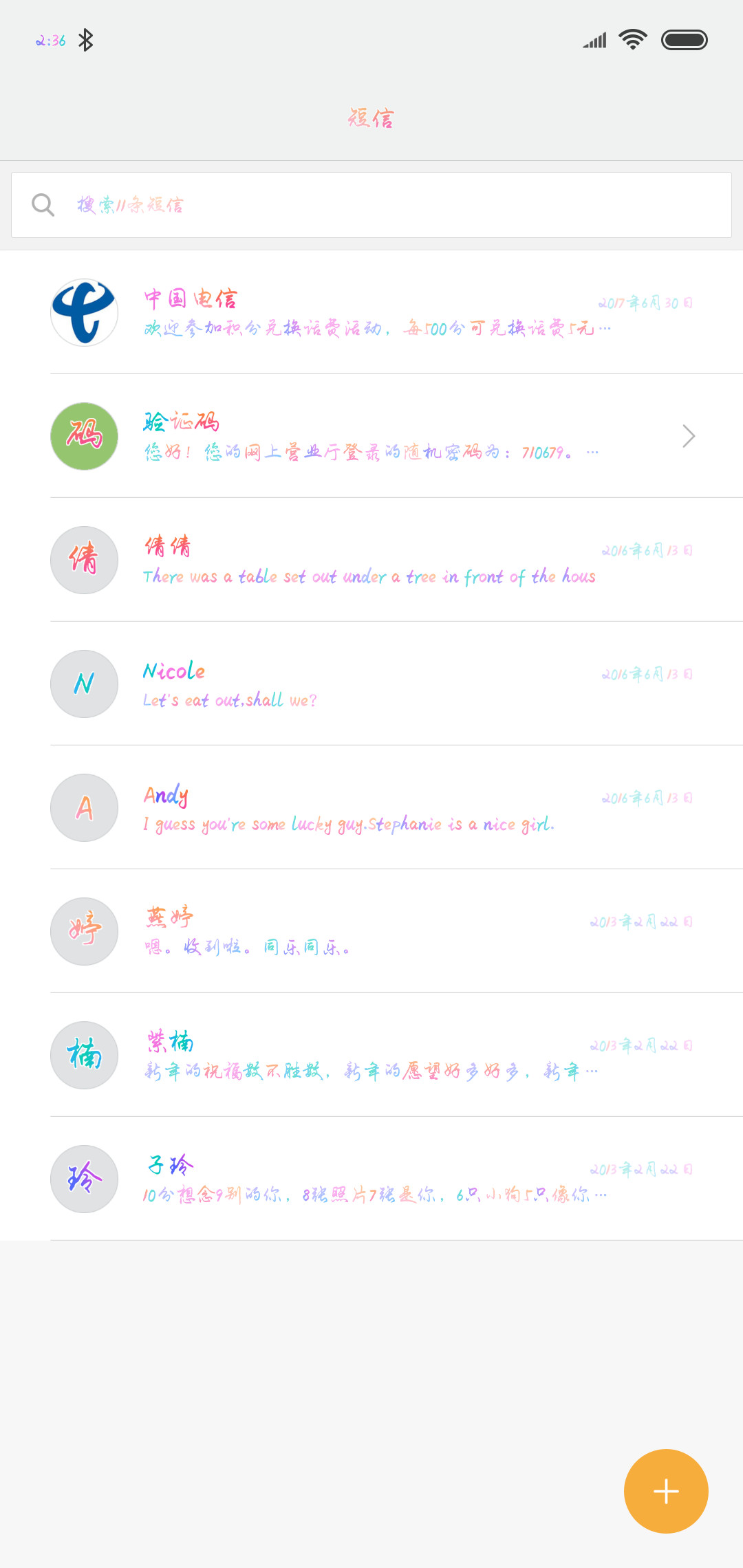Open the conversation with 燕婷
Viewport: 743px width, 1568px height.
tap(371, 931)
